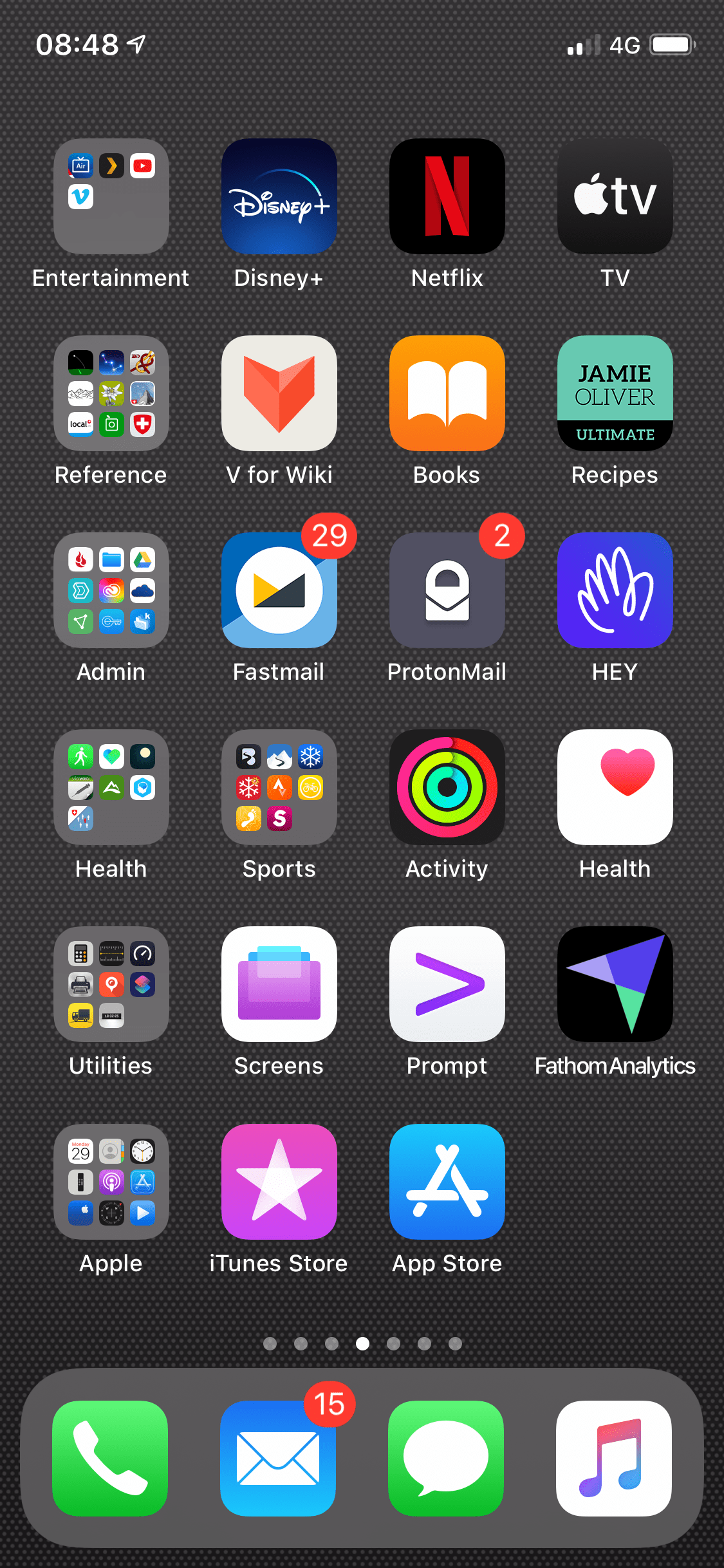Image resolution: width=724 pixels, height=1568 pixels.
Task: Open the Prompt SSH app
Action: coord(447,984)
